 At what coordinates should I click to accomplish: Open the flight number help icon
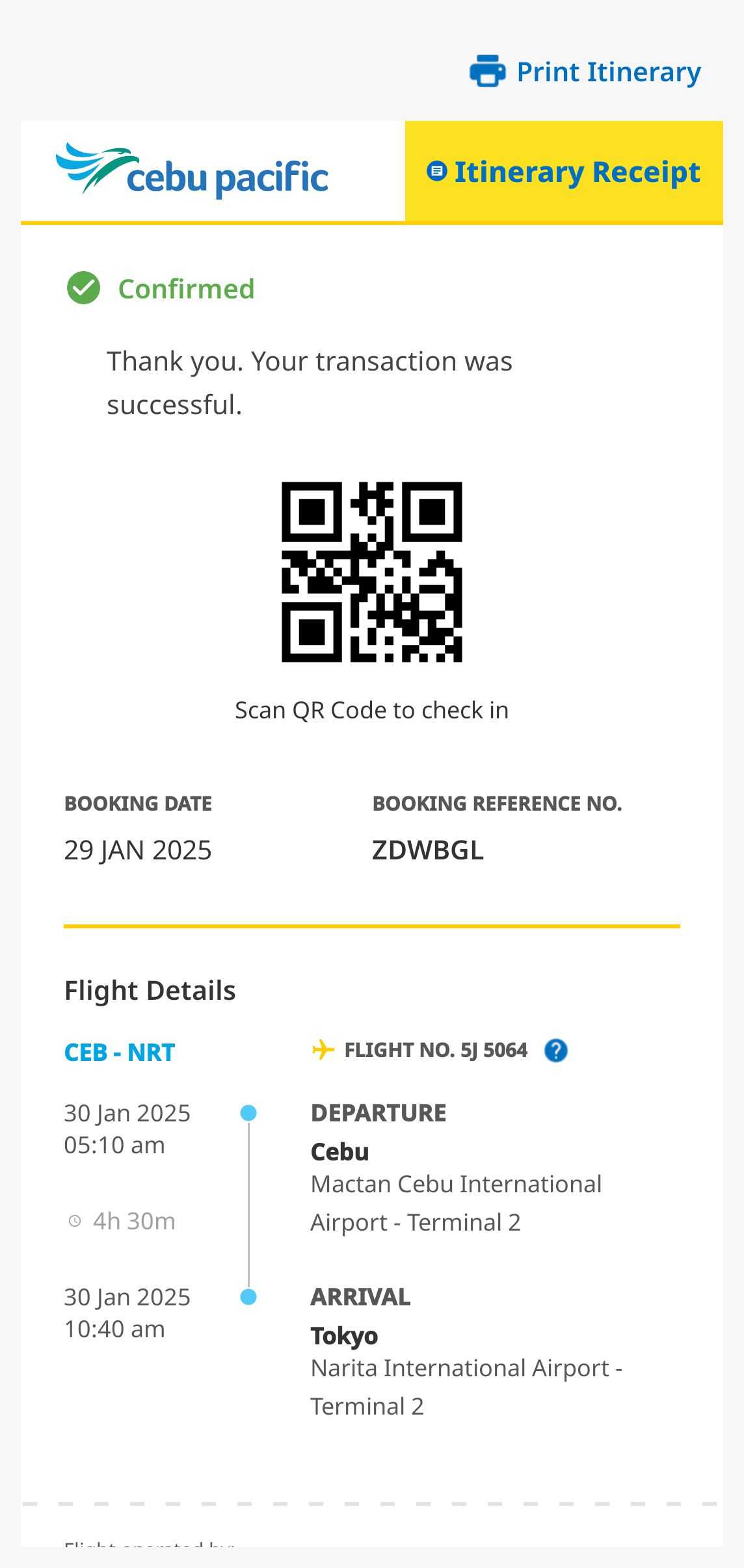(x=555, y=1051)
